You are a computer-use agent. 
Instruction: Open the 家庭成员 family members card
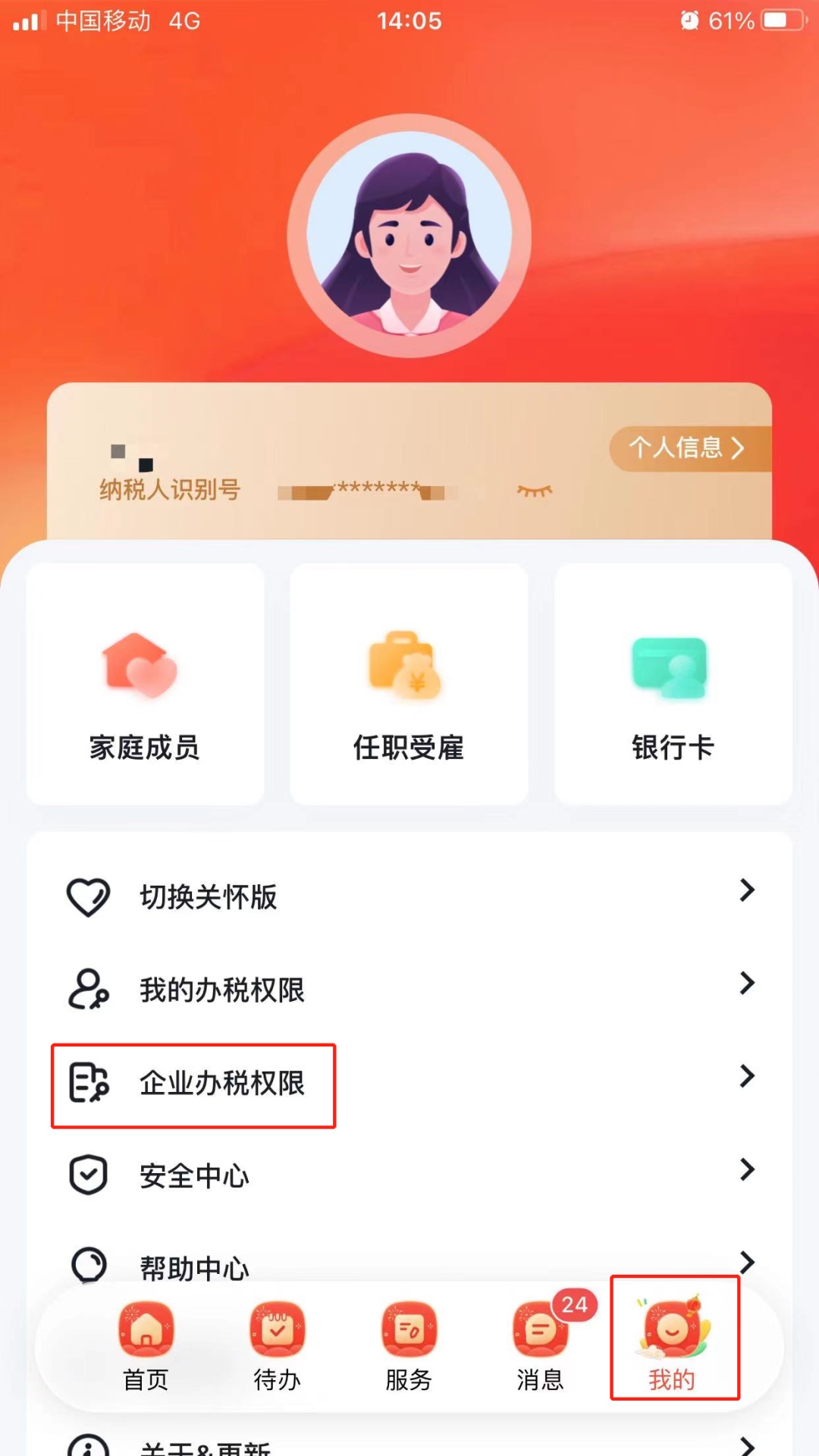click(145, 684)
